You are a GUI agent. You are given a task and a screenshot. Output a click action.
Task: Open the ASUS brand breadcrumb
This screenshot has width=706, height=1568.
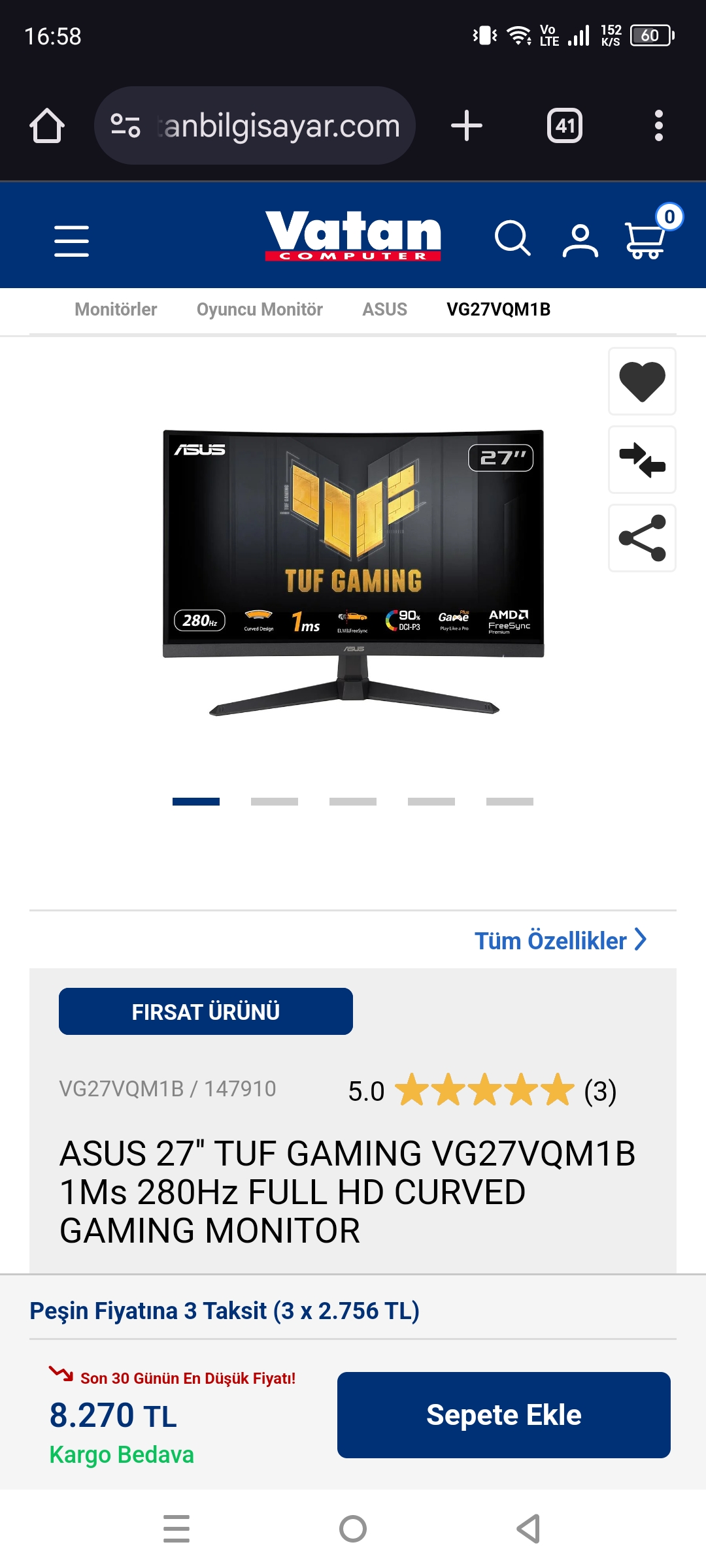click(384, 310)
